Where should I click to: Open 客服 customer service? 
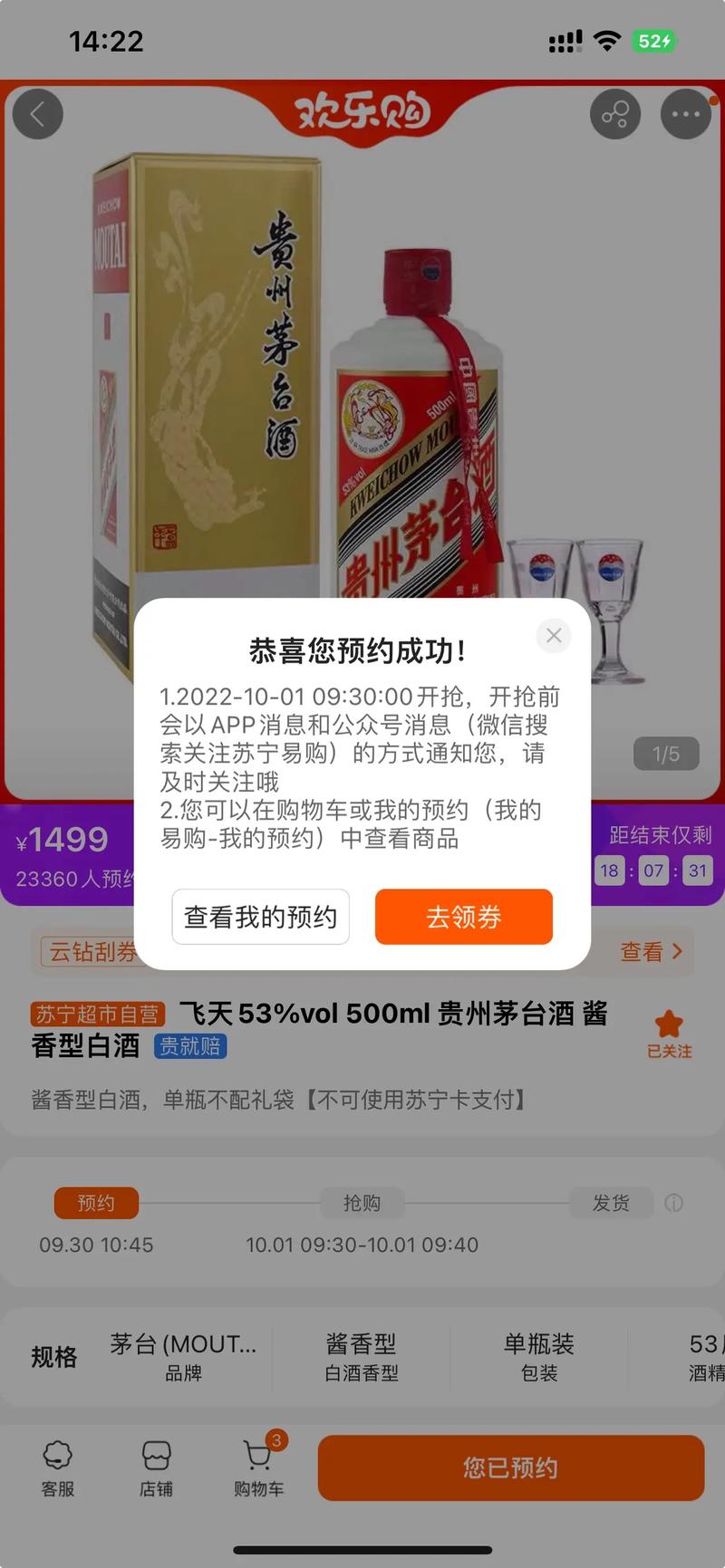58,1468
